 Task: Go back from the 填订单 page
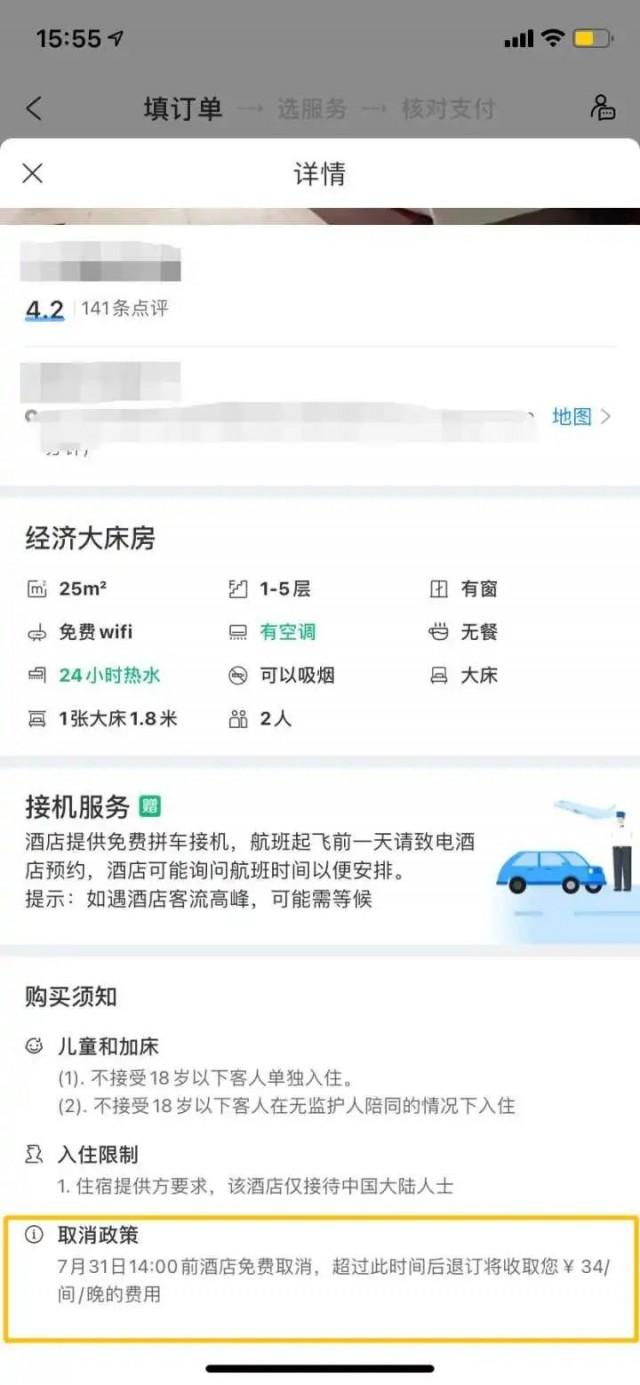[34, 108]
